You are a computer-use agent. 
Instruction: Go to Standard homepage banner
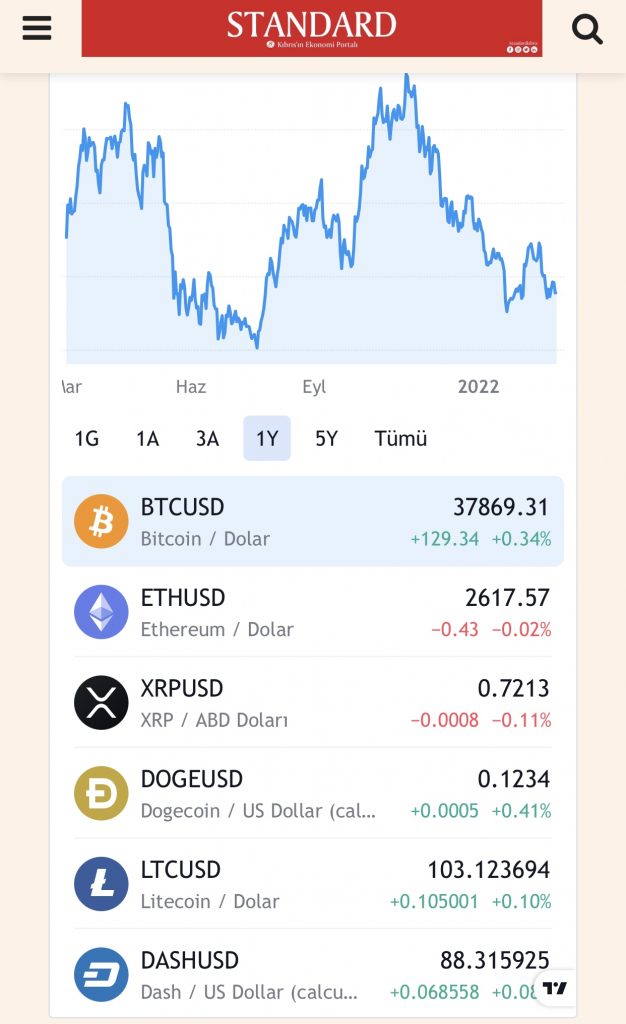pyautogui.click(x=311, y=28)
